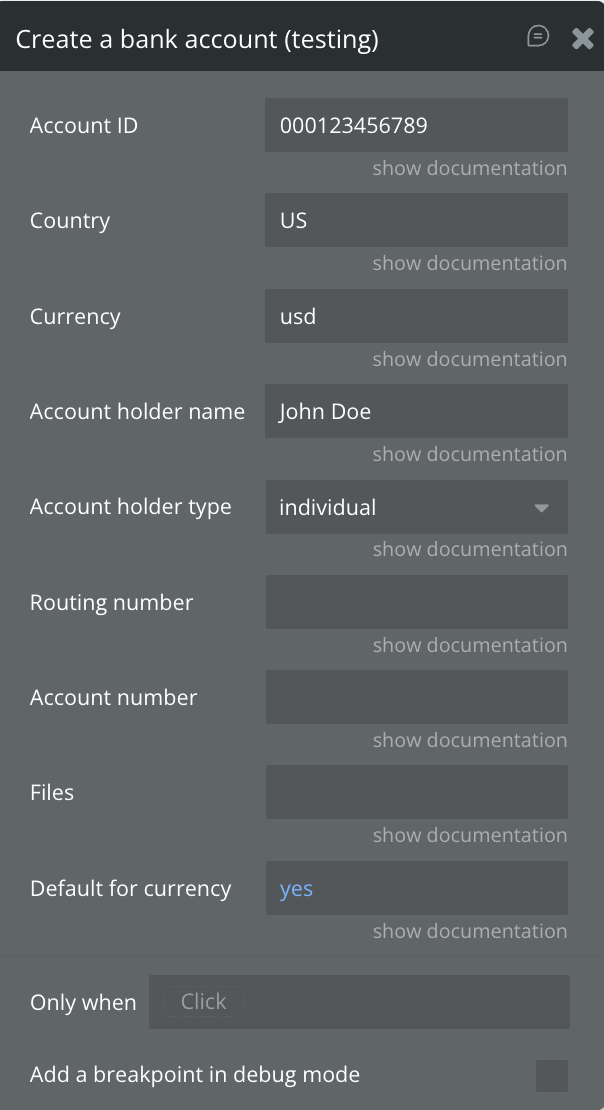Focus the empty Routing number field

click(x=416, y=603)
